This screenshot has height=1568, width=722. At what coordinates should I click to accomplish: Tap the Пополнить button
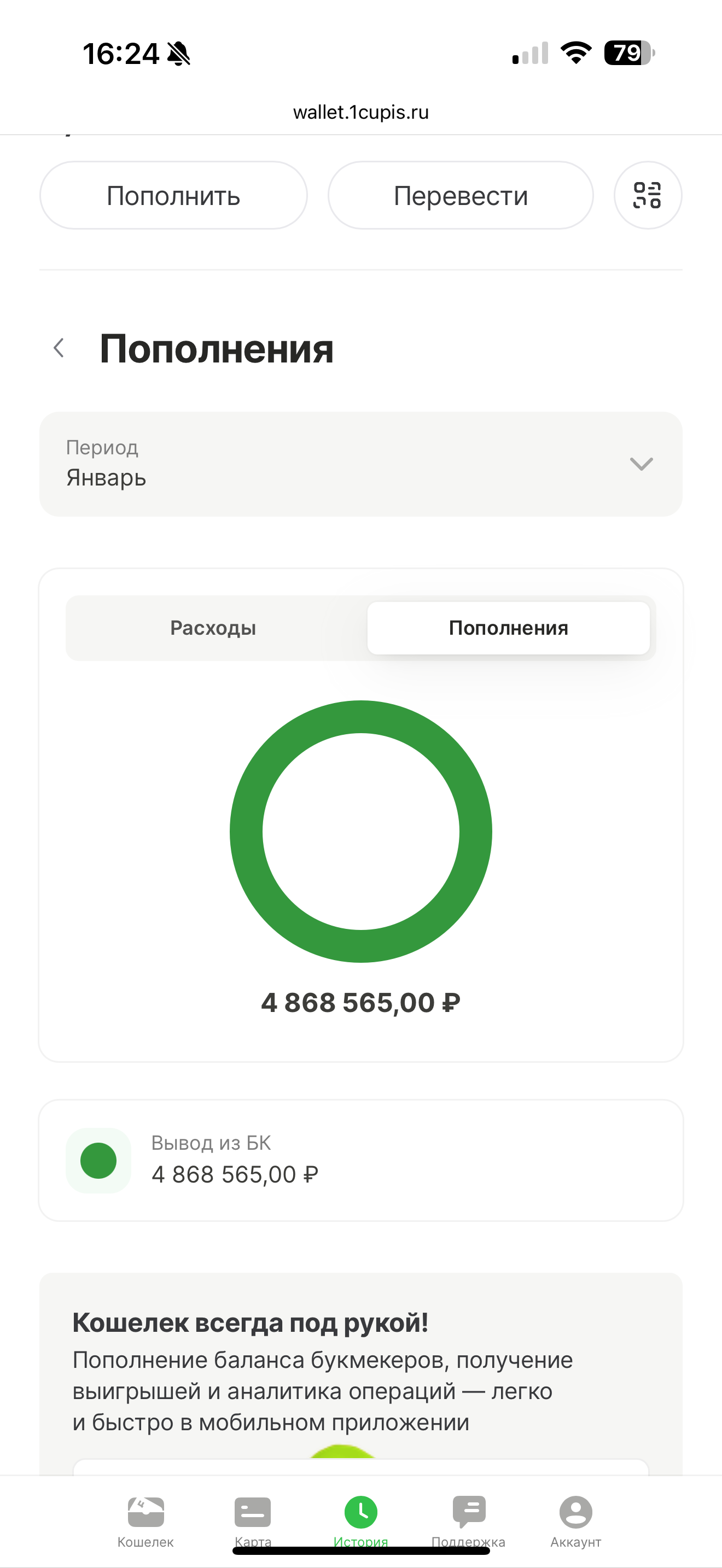pyautogui.click(x=173, y=195)
